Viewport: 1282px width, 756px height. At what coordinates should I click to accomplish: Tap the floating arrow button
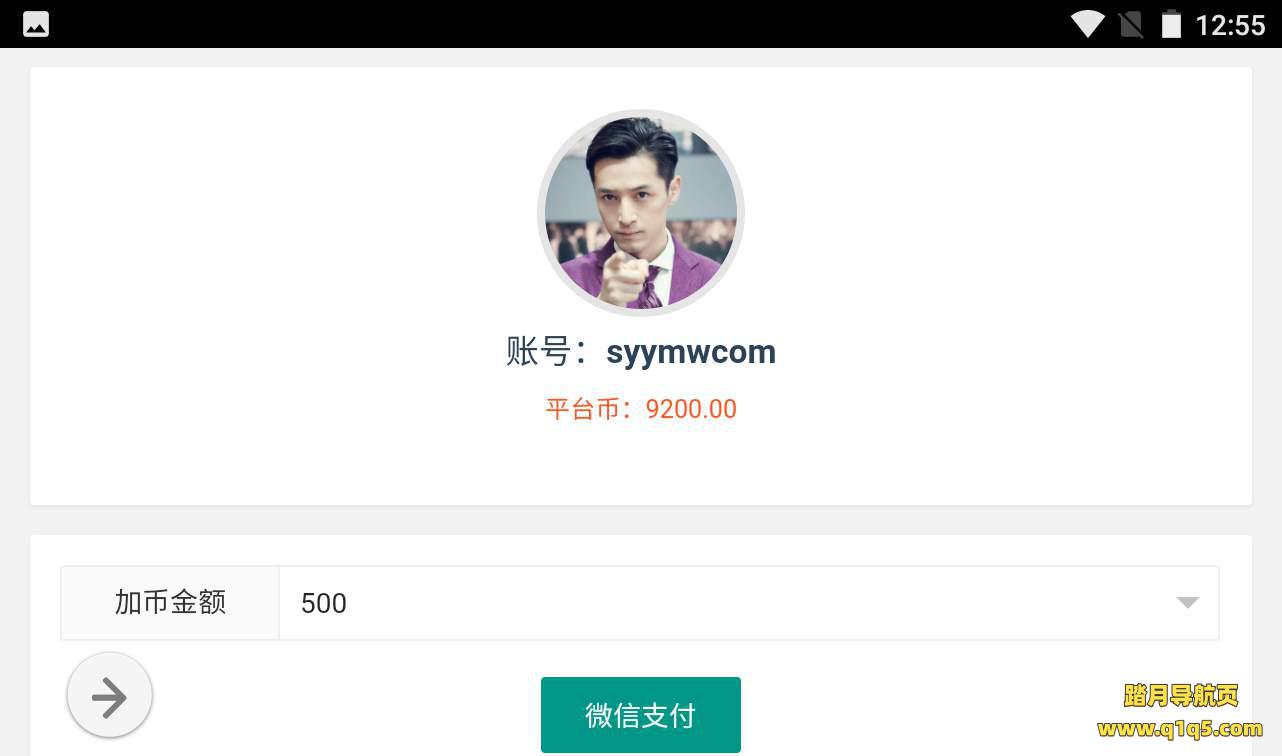(110, 696)
